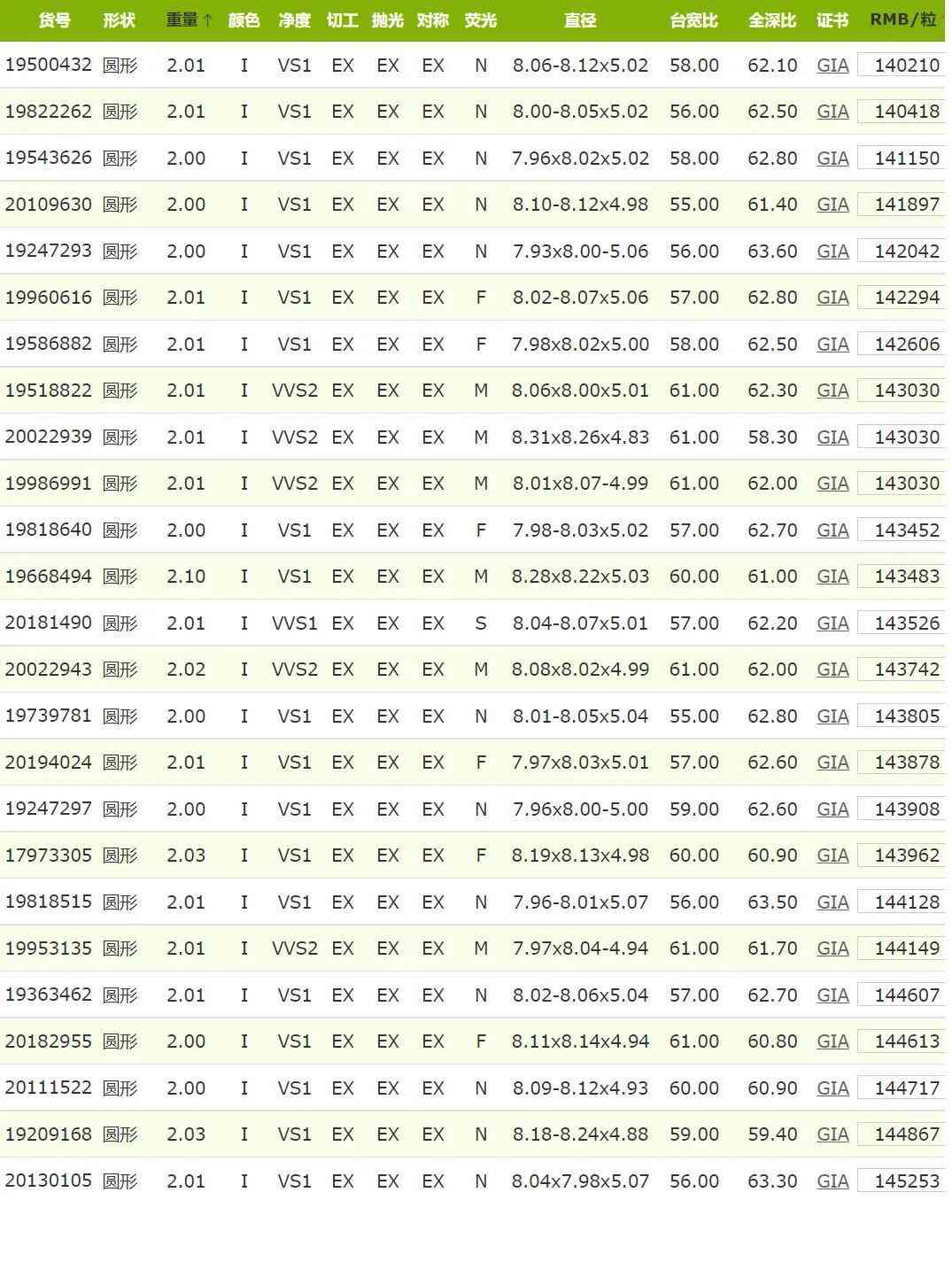This screenshot has width=952, height=1262.
Task: Open GIA certificate for item 19822262
Action: point(832,112)
